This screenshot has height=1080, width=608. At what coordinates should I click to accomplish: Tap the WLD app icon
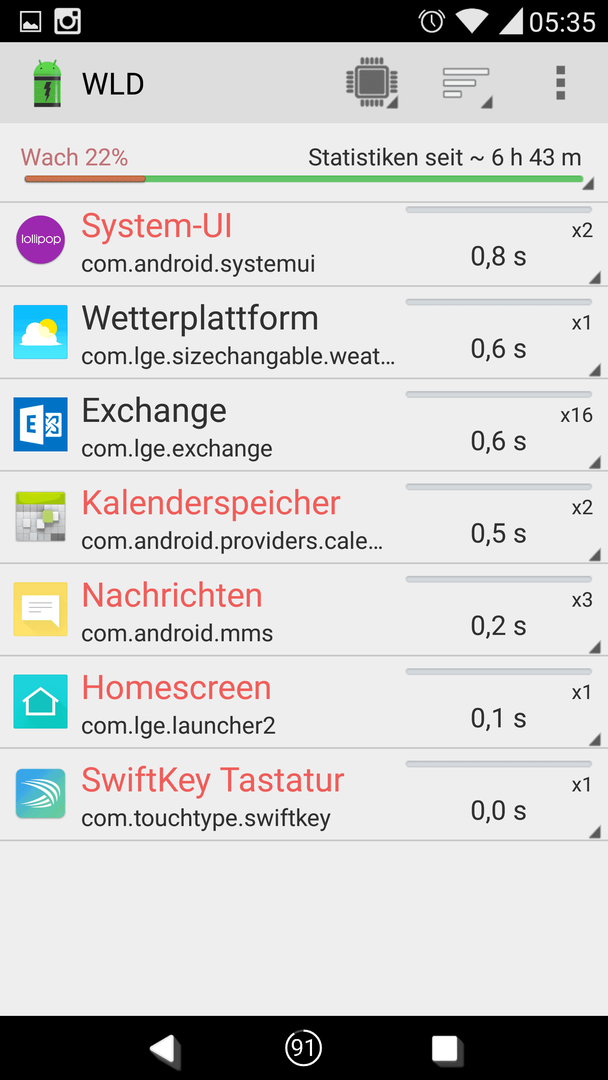point(47,84)
